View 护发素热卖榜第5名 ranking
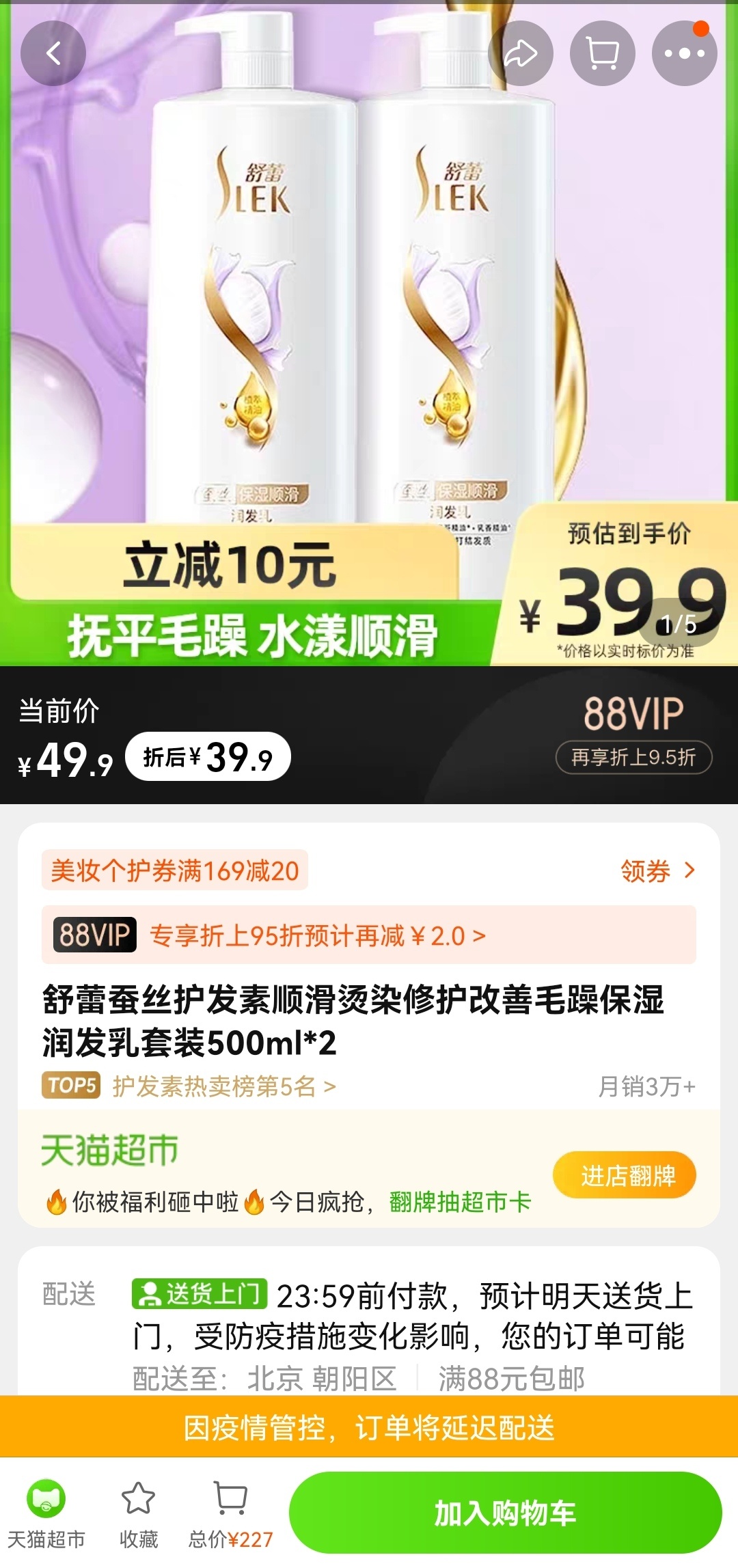738x1568 pixels. (223, 1086)
